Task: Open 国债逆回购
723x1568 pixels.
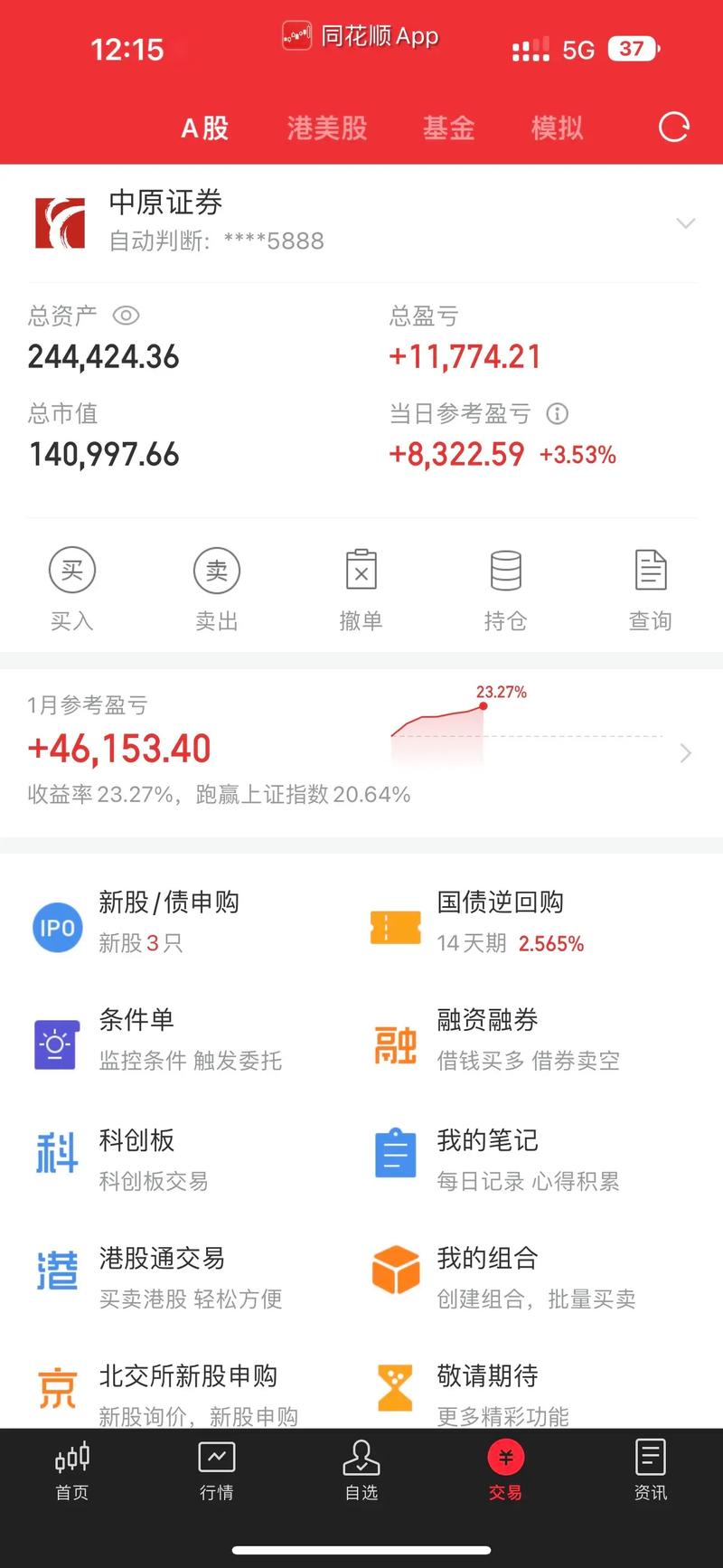Action: [x=533, y=922]
